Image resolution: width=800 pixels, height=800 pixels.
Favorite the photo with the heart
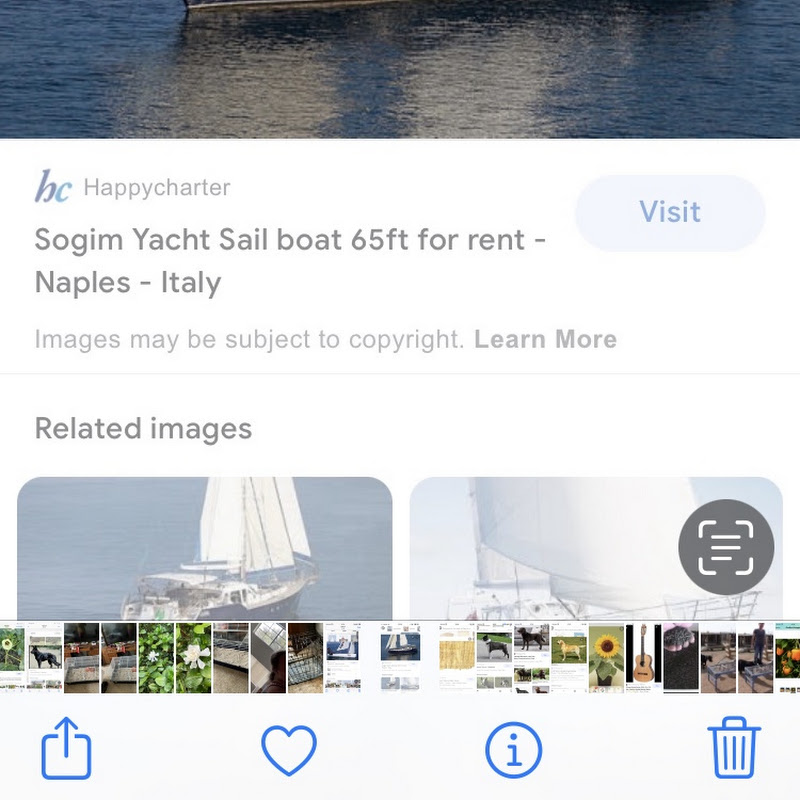tap(288, 749)
